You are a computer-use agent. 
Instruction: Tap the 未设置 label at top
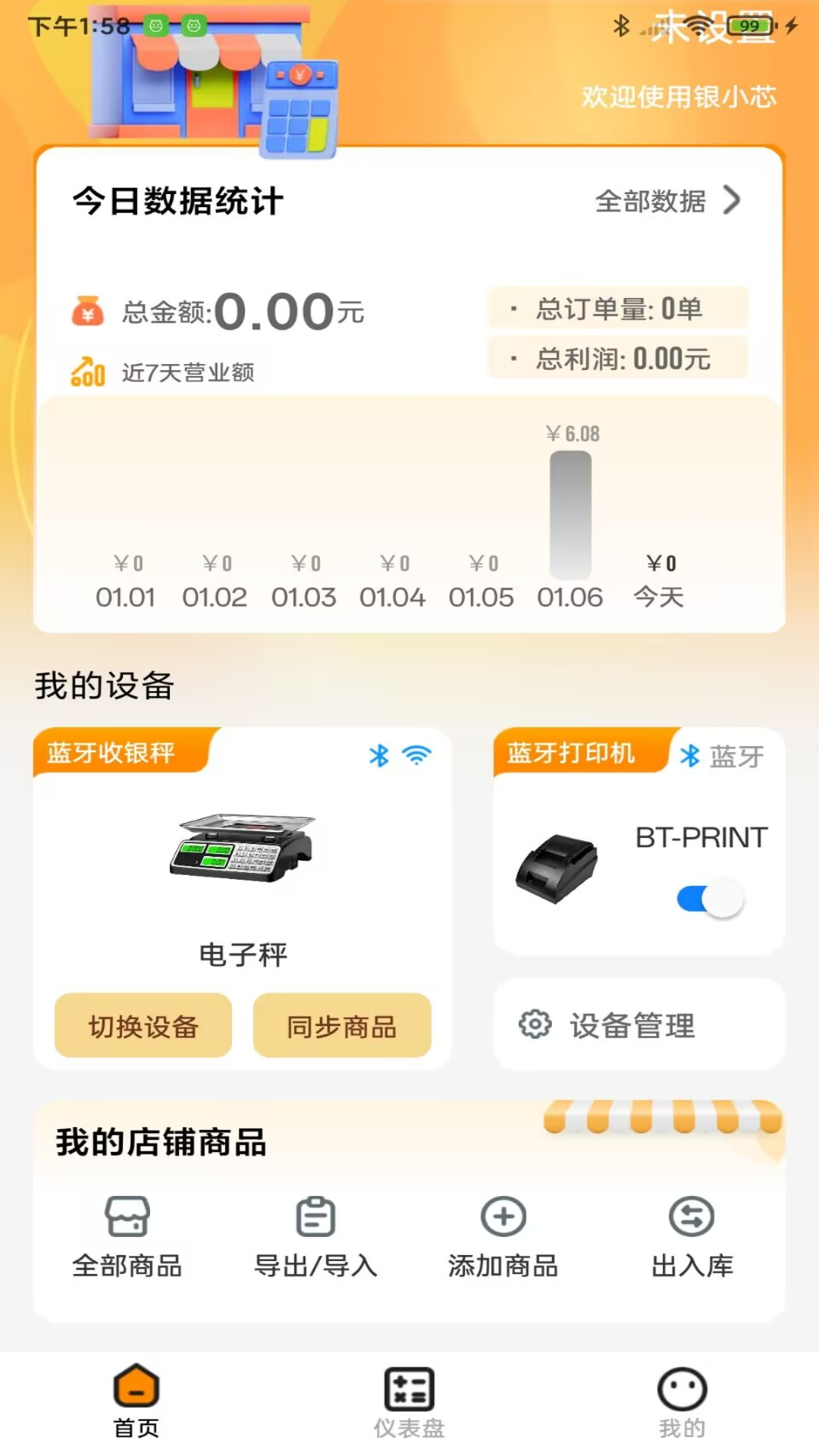(x=713, y=29)
